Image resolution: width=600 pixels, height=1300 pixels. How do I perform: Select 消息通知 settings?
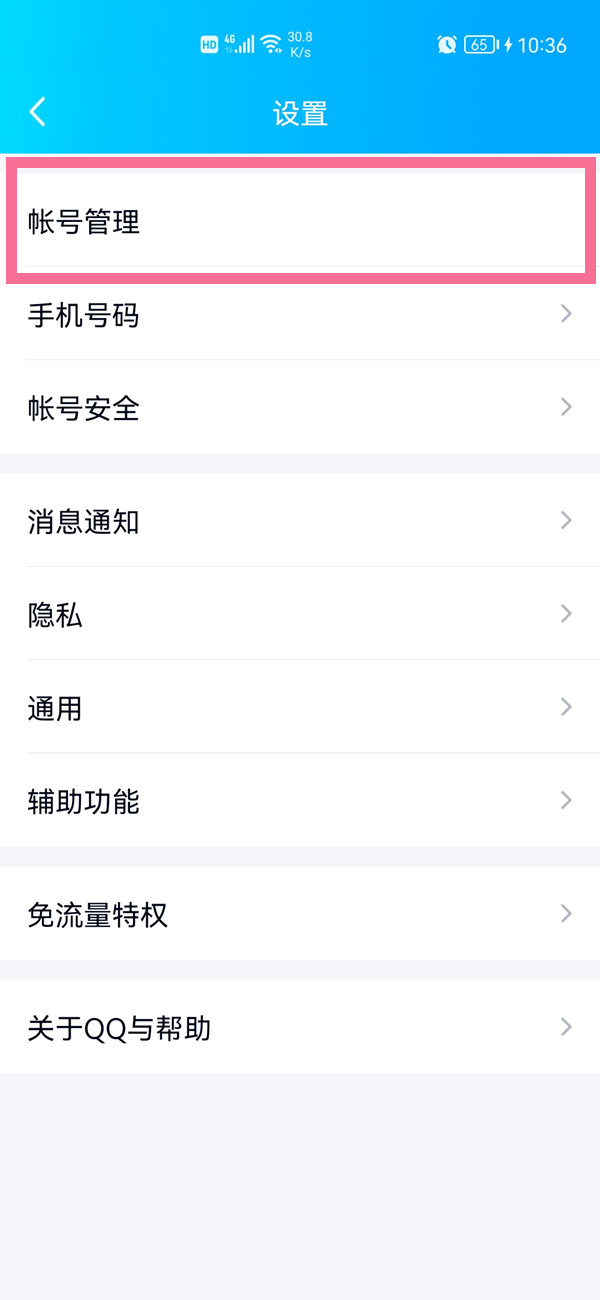point(300,520)
